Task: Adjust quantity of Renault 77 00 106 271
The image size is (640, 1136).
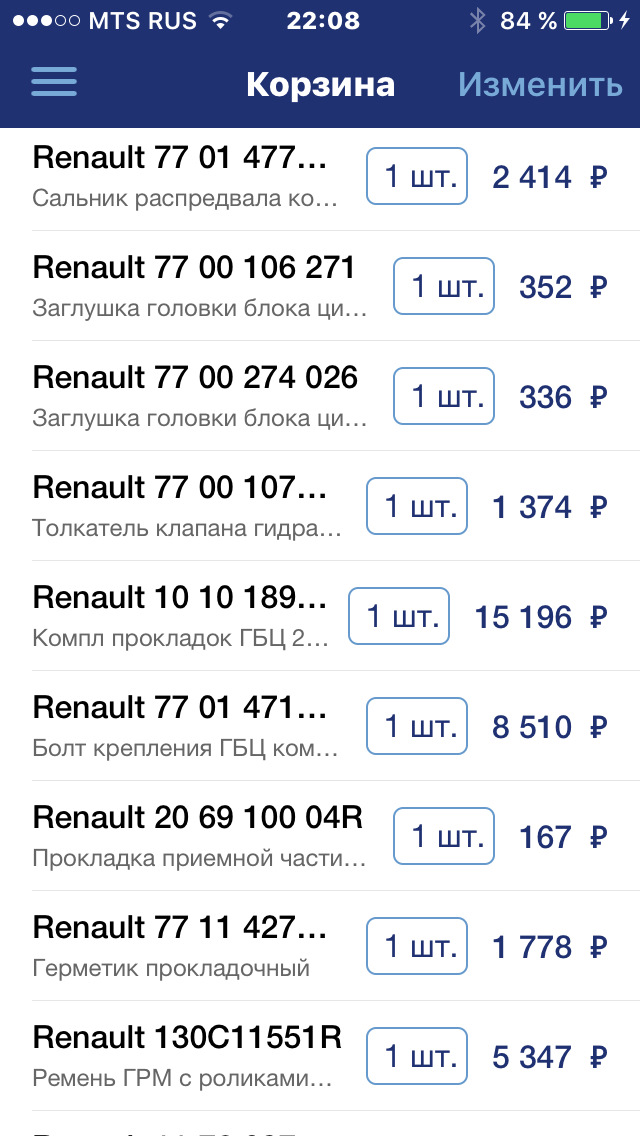Action: pos(444,285)
